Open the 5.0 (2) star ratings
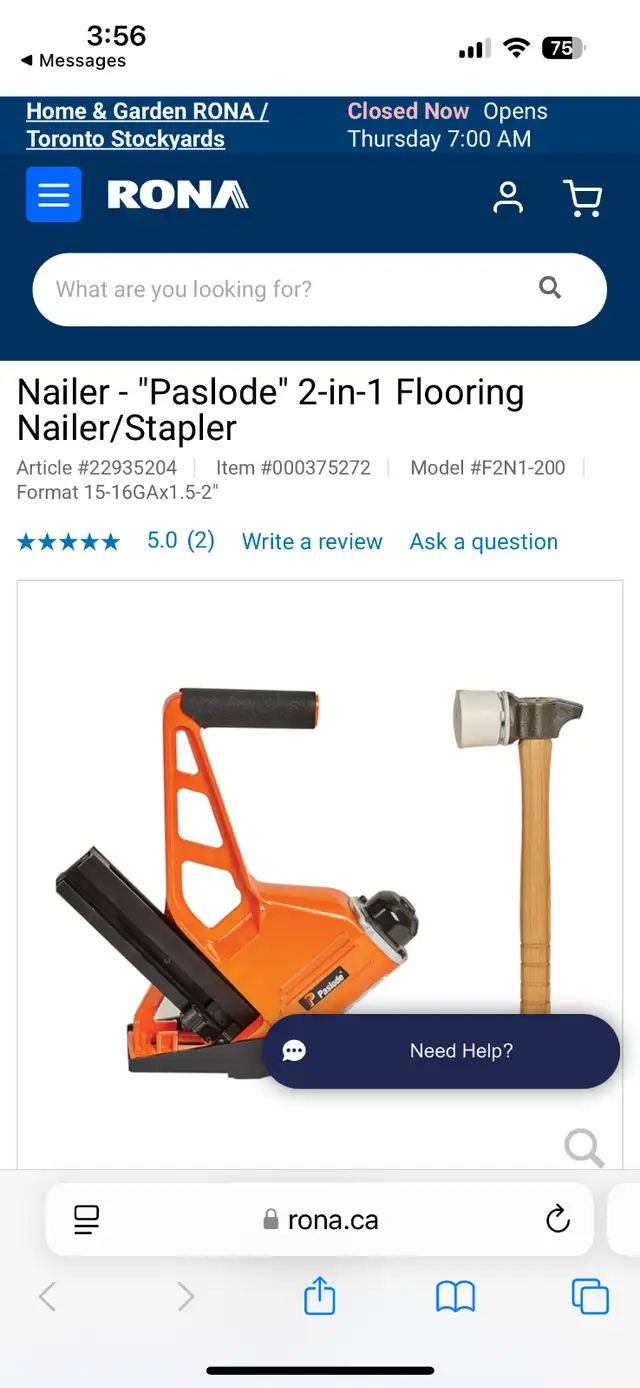This screenshot has width=640, height=1388. (116, 541)
